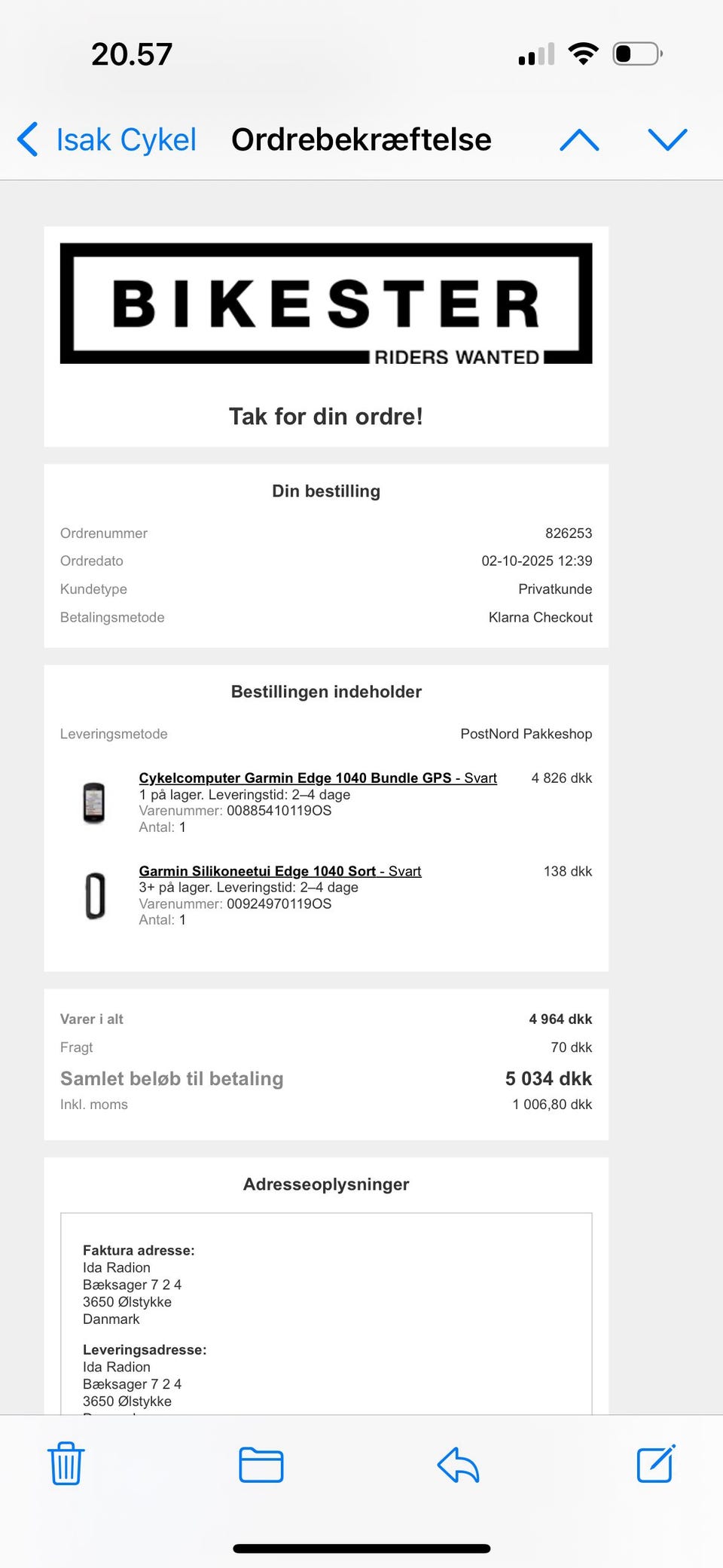This screenshot has width=723, height=1568.
Task: Tap the Wi-Fi icon in the status bar
Action: [581, 52]
